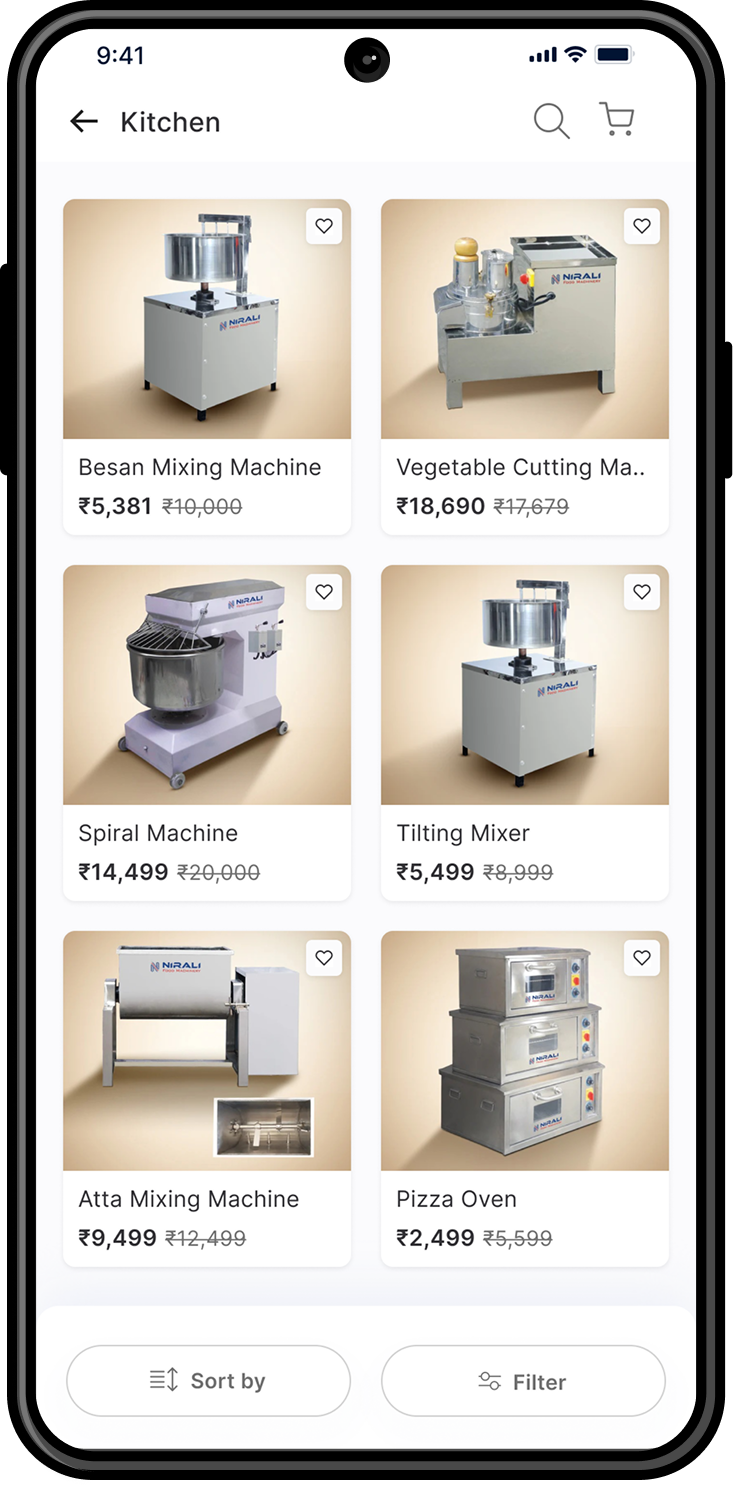
Task: Wishlist the Tilting Mixer
Action: click(x=642, y=592)
